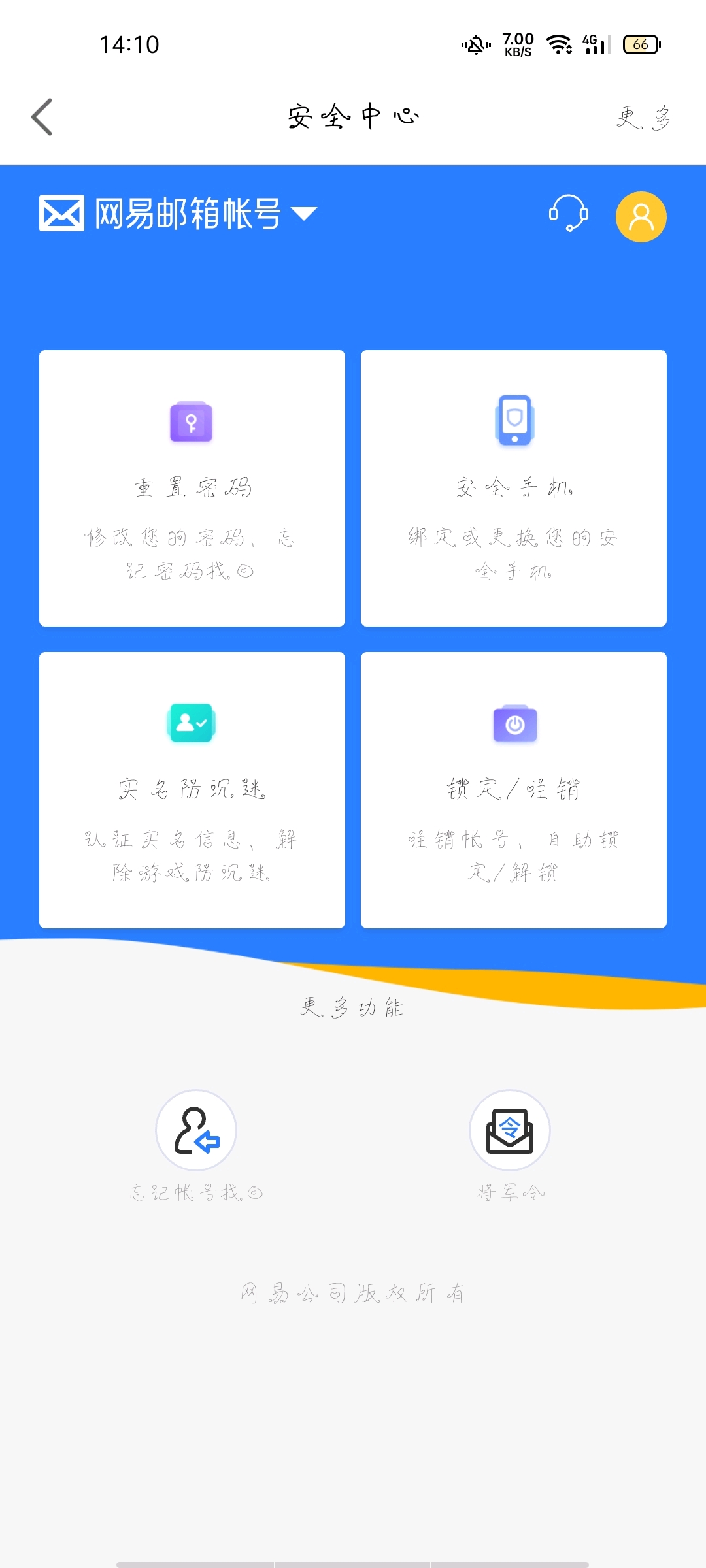Viewport: 706px width, 1568px height.
Task: Collapse the account type selector
Action: pyautogui.click(x=305, y=214)
